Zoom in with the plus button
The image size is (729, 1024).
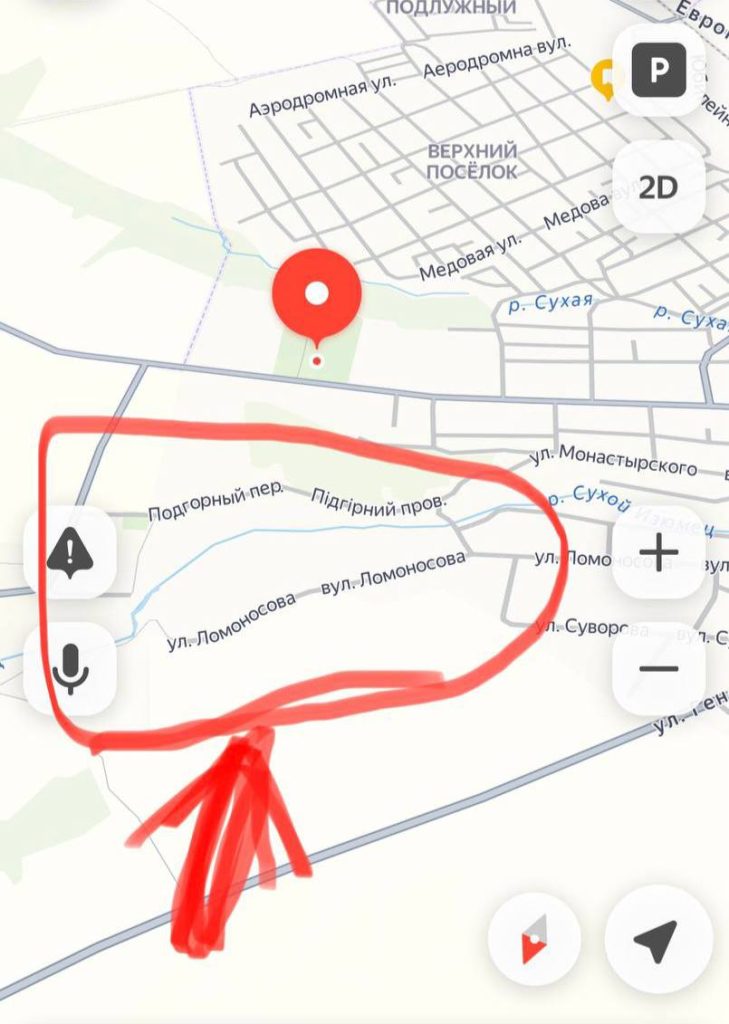[x=659, y=551]
